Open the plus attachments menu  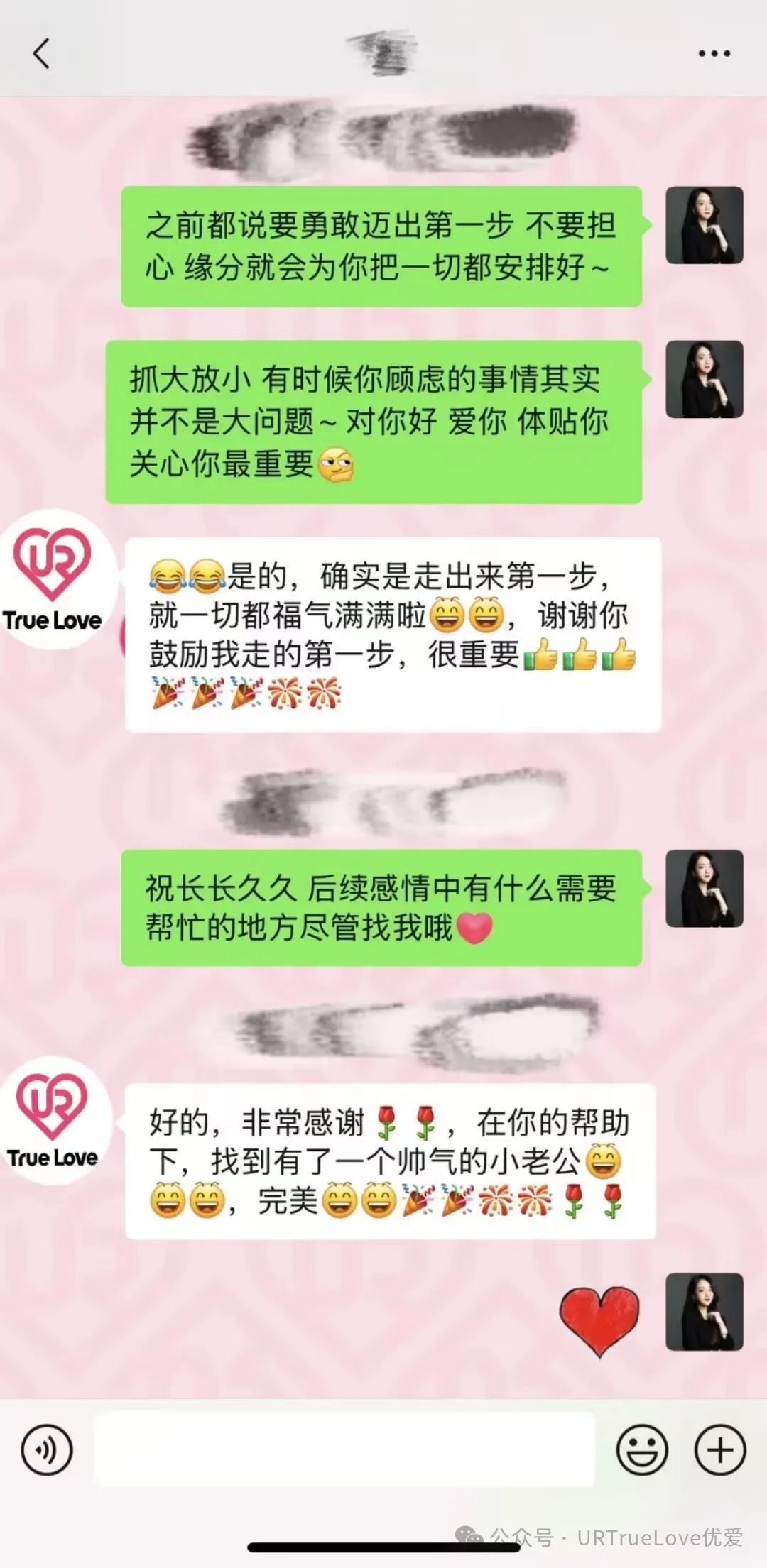719,1449
